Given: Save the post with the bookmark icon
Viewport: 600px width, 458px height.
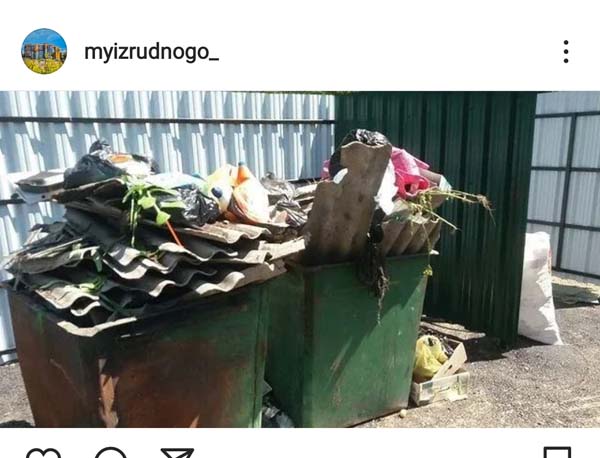Looking at the screenshot, I should tap(558, 454).
